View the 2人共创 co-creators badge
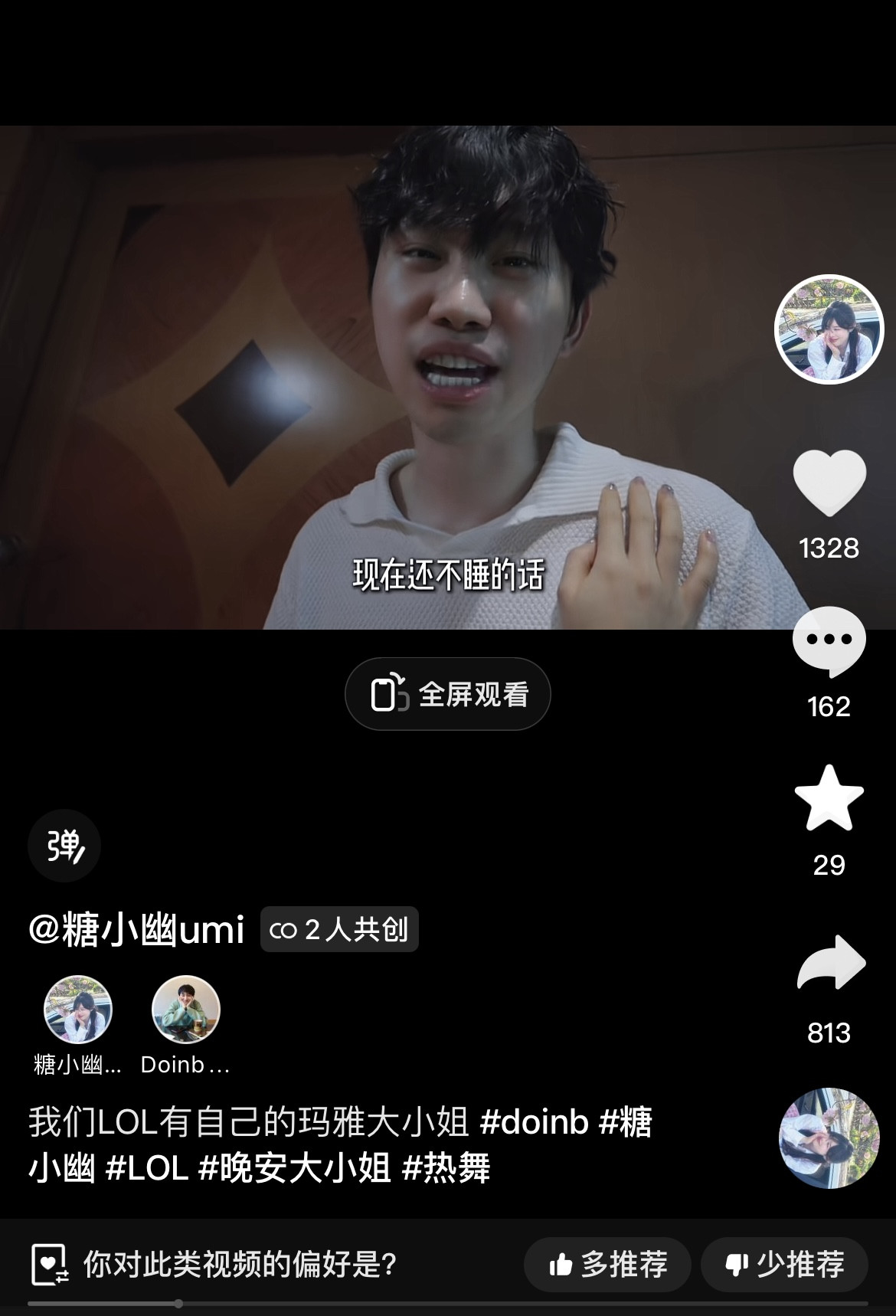This screenshot has height=1316, width=896. [x=339, y=930]
